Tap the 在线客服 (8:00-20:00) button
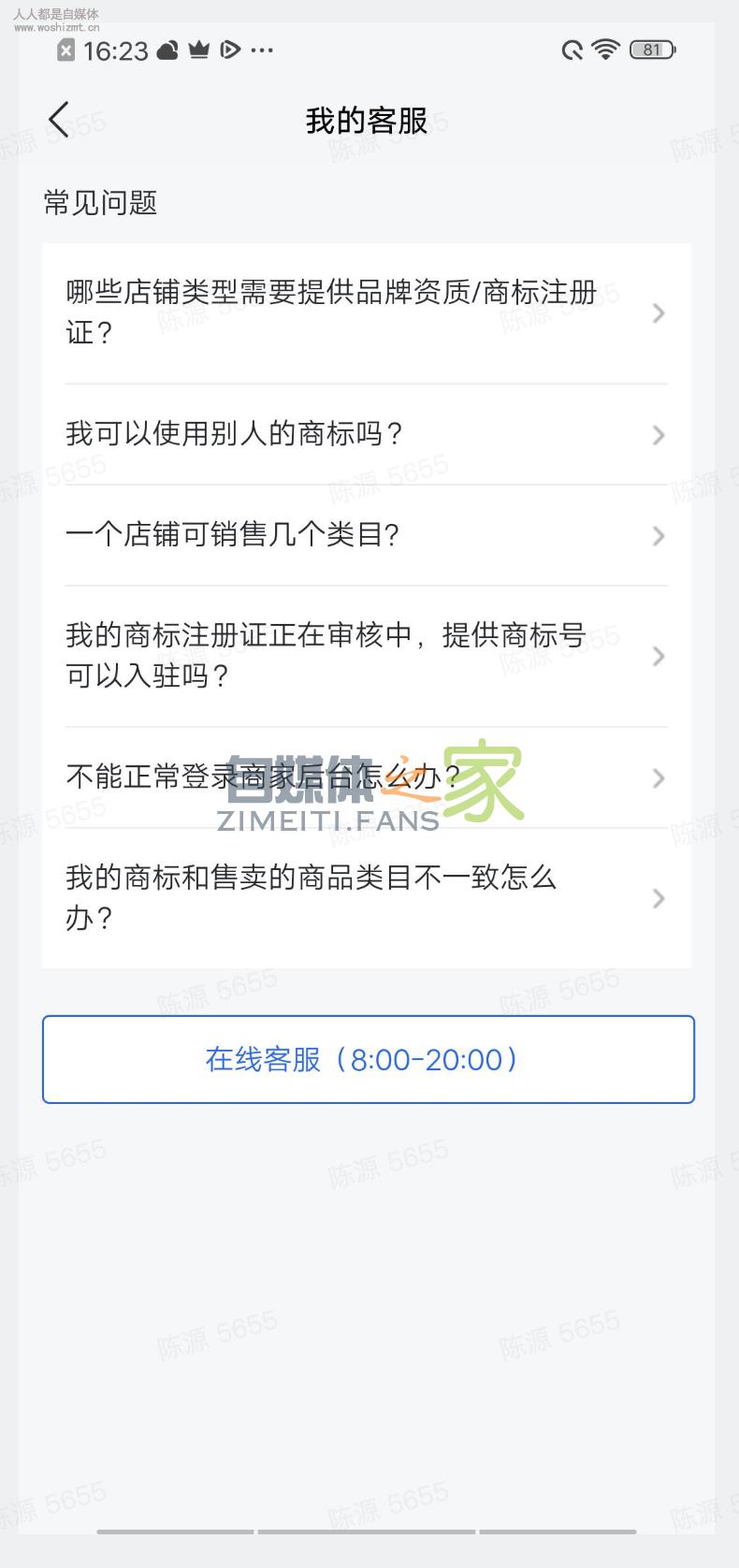Image resolution: width=739 pixels, height=1568 pixels. 368,1059
